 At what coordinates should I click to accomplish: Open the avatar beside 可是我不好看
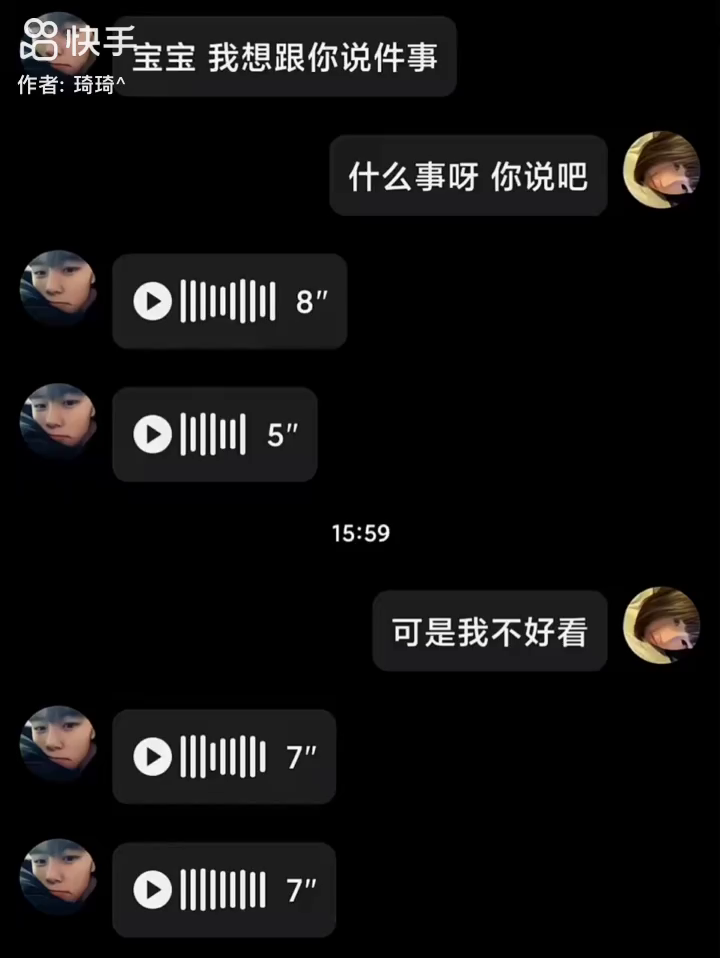pyautogui.click(x=661, y=625)
